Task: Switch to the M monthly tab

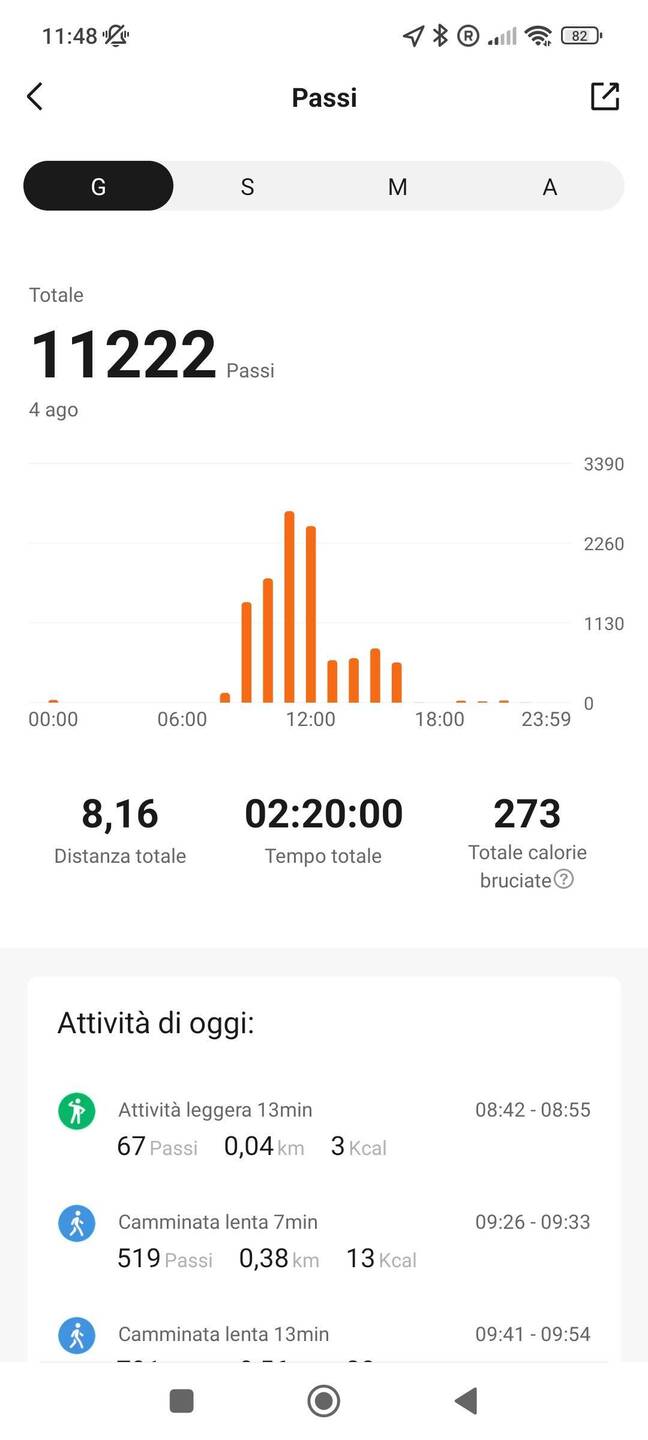Action: pos(398,186)
